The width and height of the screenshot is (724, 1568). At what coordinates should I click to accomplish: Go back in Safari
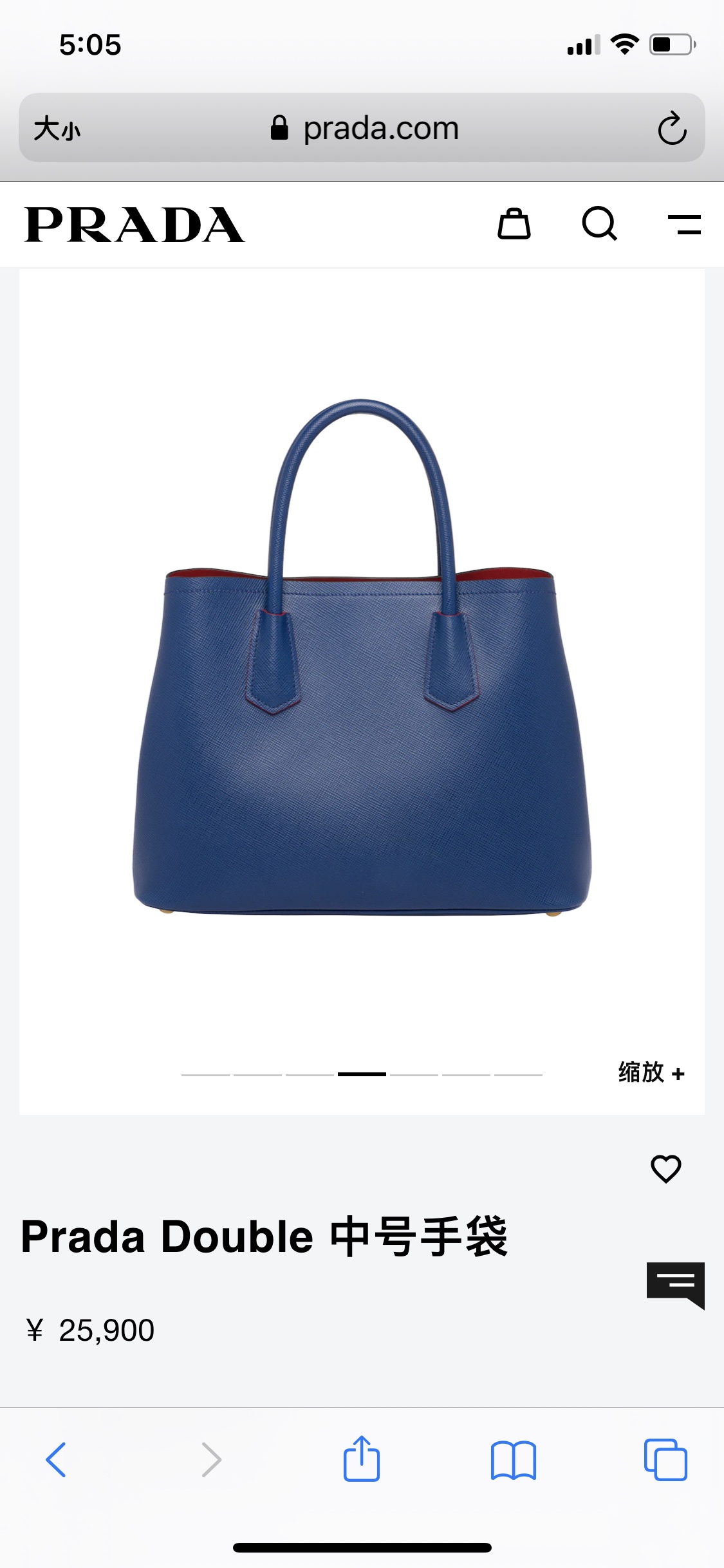pyautogui.click(x=56, y=1459)
